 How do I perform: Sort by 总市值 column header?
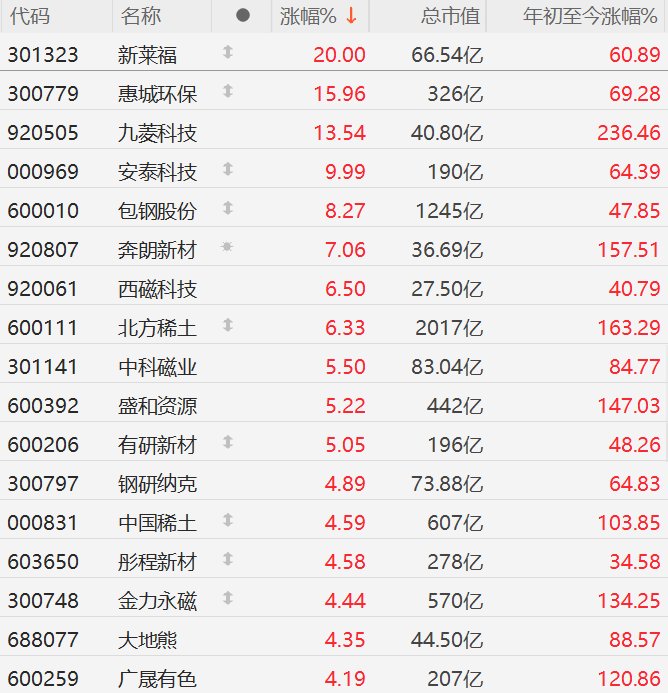(x=449, y=16)
